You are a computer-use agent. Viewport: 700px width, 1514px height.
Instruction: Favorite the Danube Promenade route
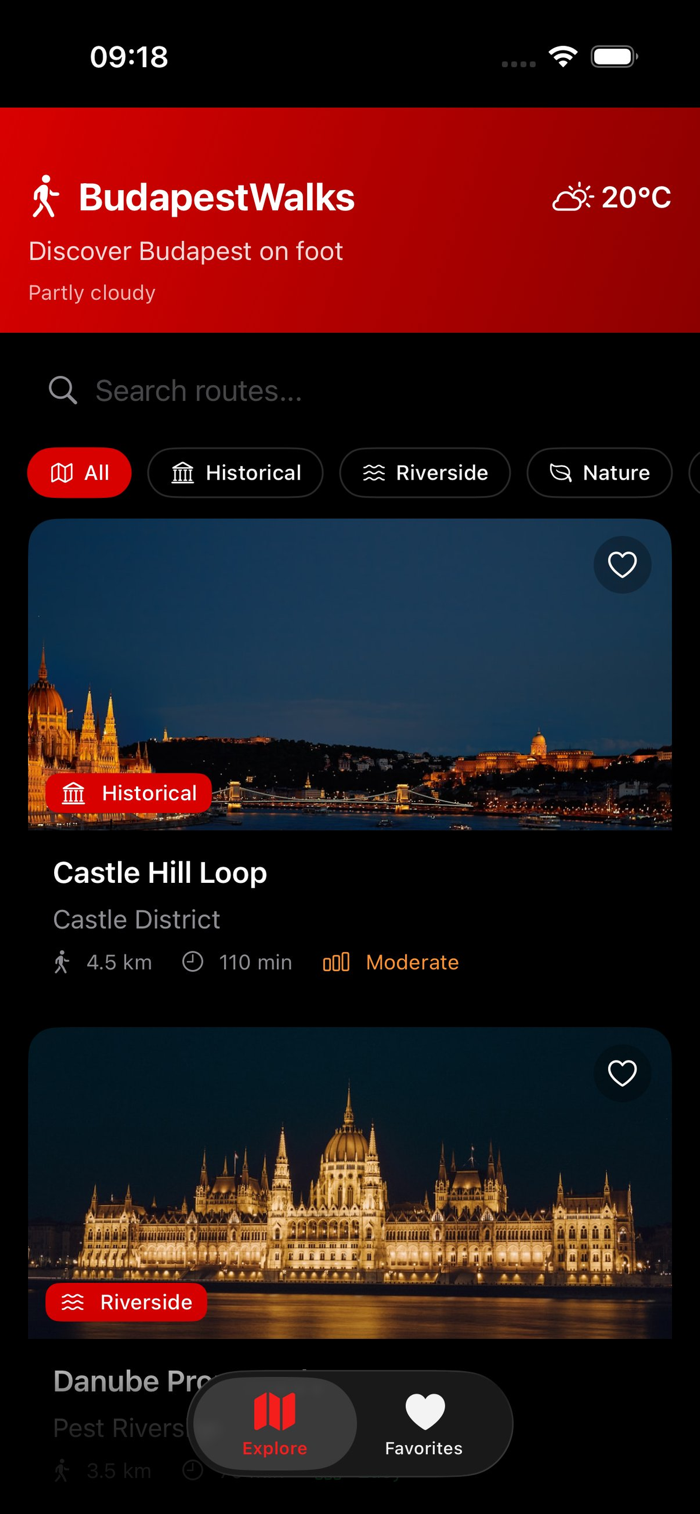point(622,1073)
